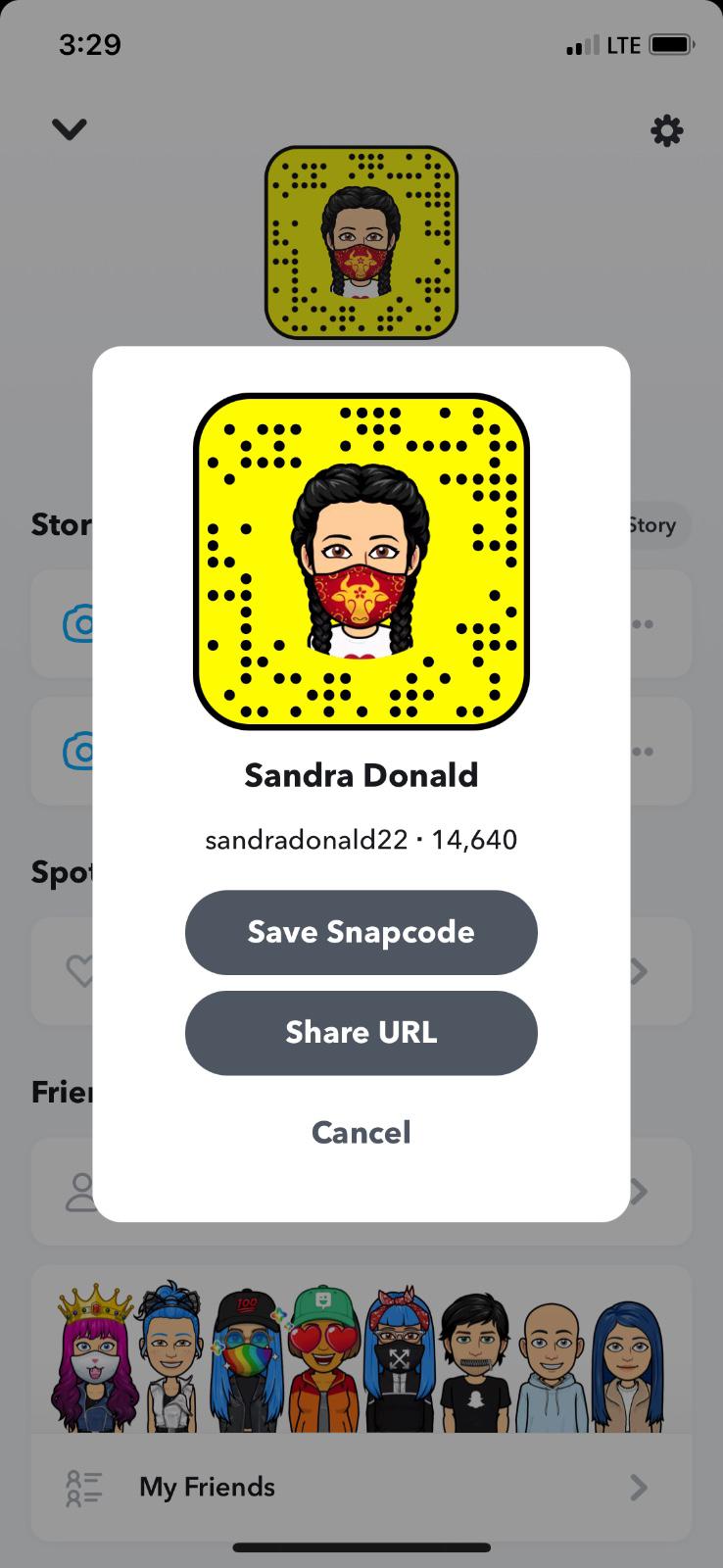The width and height of the screenshot is (723, 1568).
Task: Share the profile URL
Action: tap(361, 1033)
